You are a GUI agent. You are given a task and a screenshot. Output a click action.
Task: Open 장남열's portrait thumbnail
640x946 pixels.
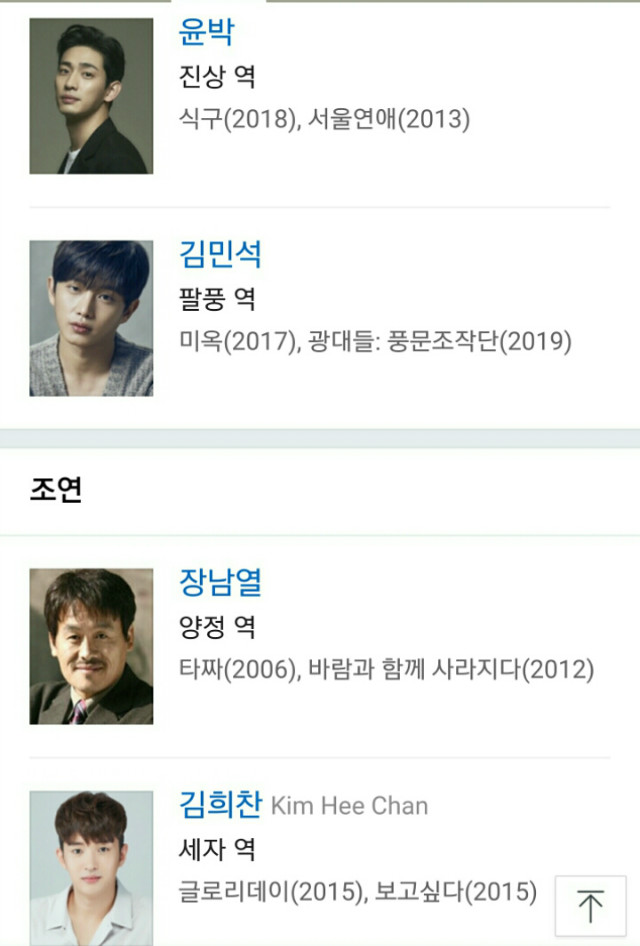tap(91, 646)
